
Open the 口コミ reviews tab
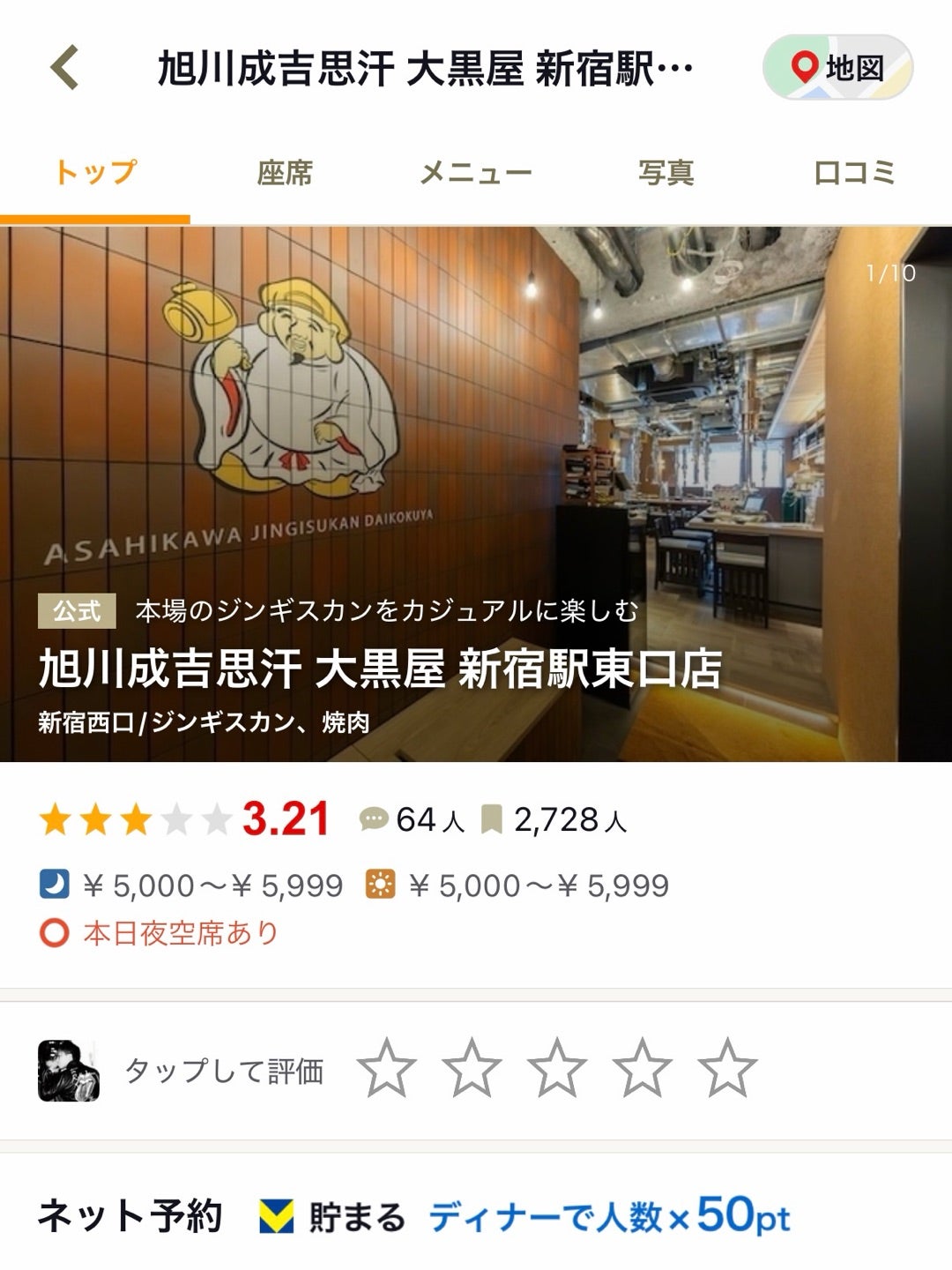[x=854, y=173]
